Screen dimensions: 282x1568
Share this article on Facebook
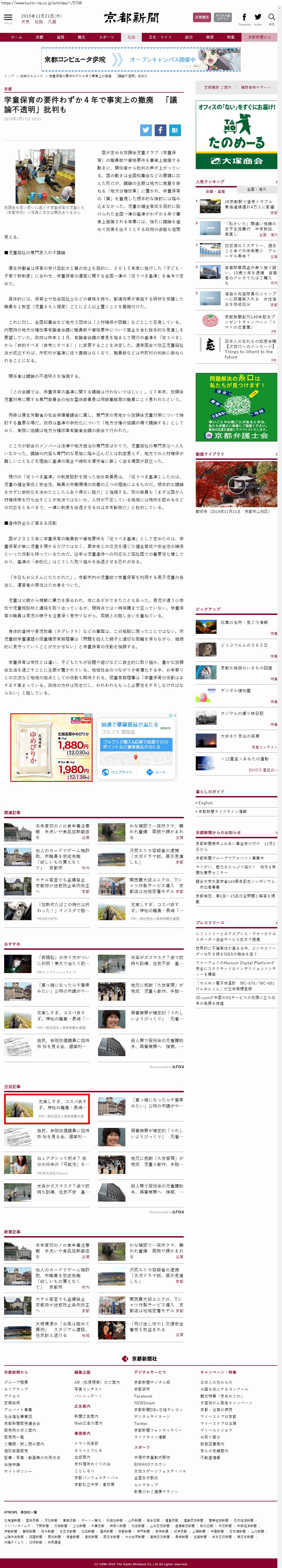point(160,130)
